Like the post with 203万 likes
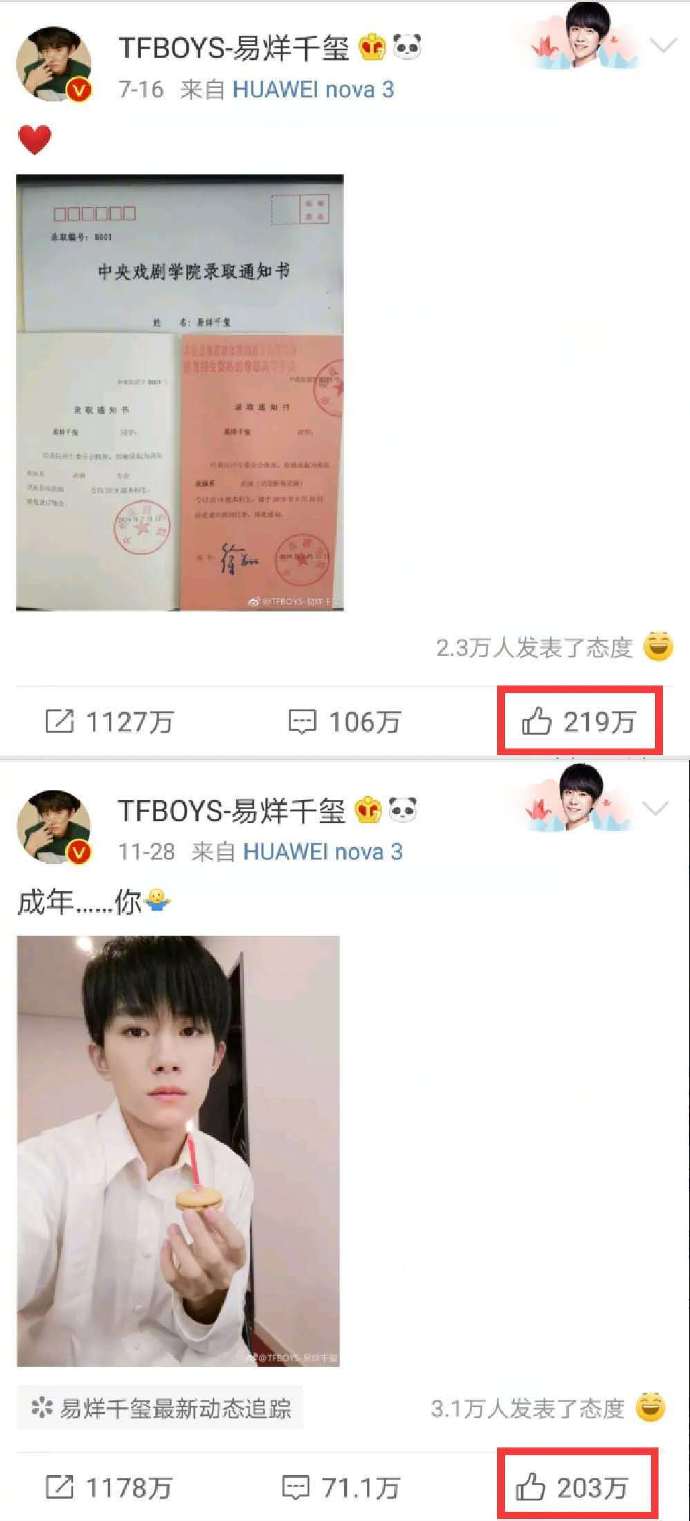This screenshot has width=690, height=1521. pyautogui.click(x=573, y=1488)
